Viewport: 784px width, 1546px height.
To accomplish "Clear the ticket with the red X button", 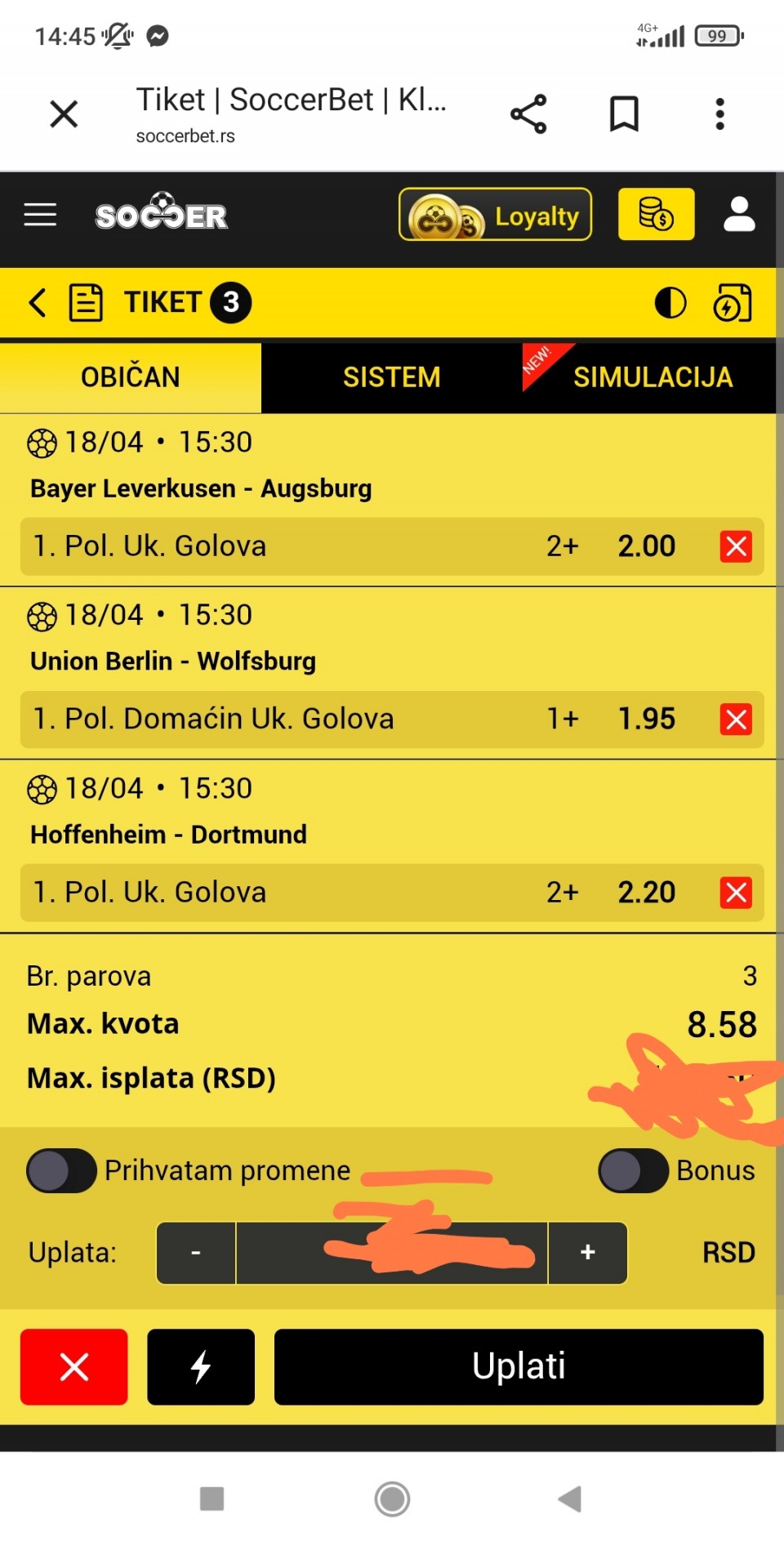I will tap(74, 1366).
